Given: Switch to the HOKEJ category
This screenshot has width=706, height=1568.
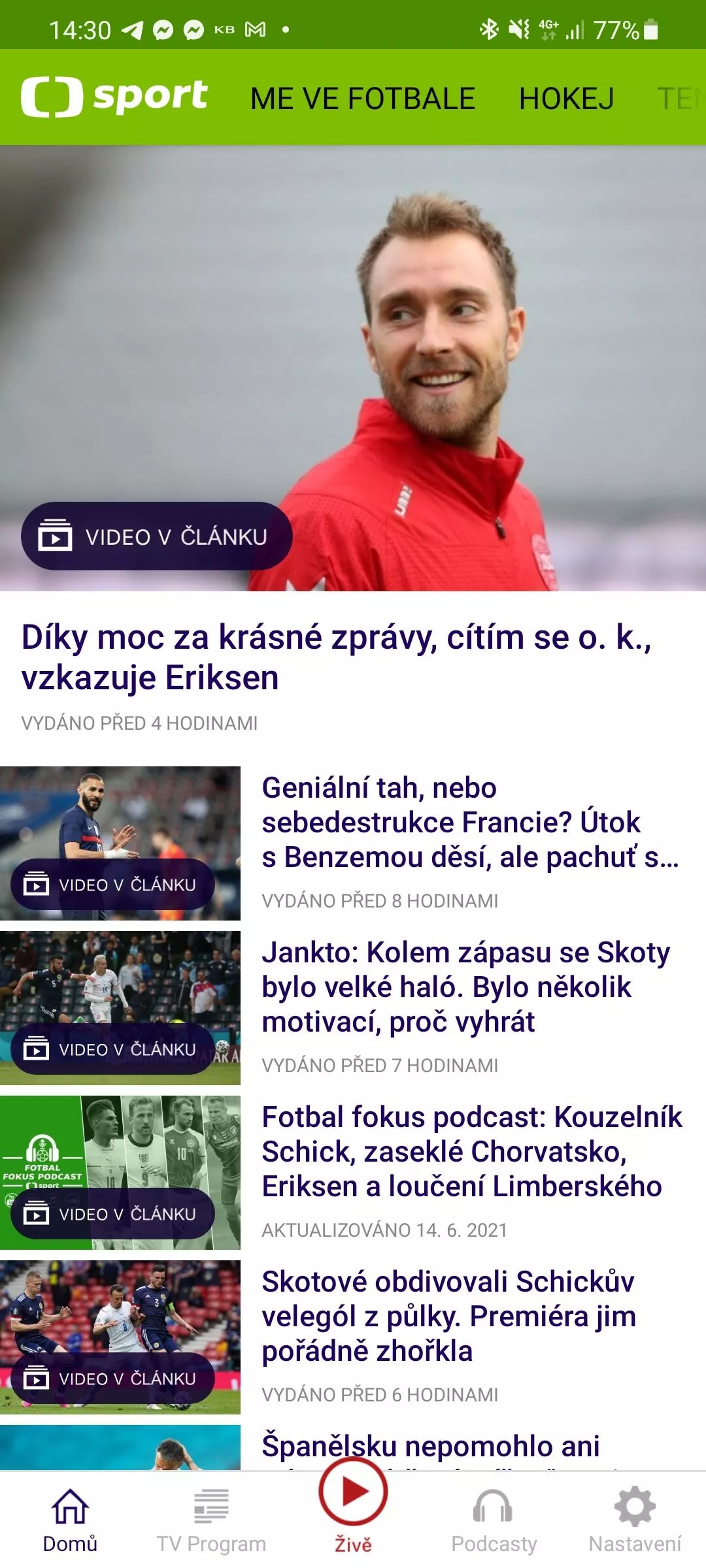Looking at the screenshot, I should [567, 99].
